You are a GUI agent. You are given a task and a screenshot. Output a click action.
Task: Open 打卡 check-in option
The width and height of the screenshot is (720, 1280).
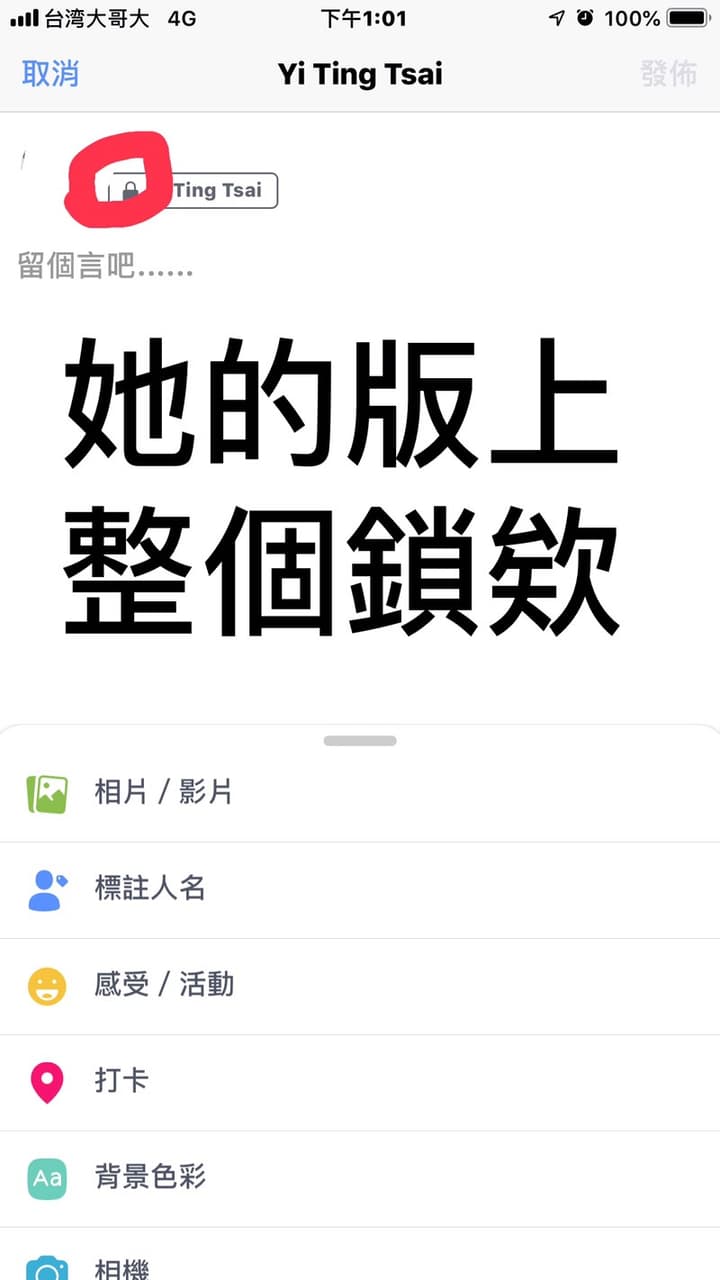pyautogui.click(x=122, y=1081)
